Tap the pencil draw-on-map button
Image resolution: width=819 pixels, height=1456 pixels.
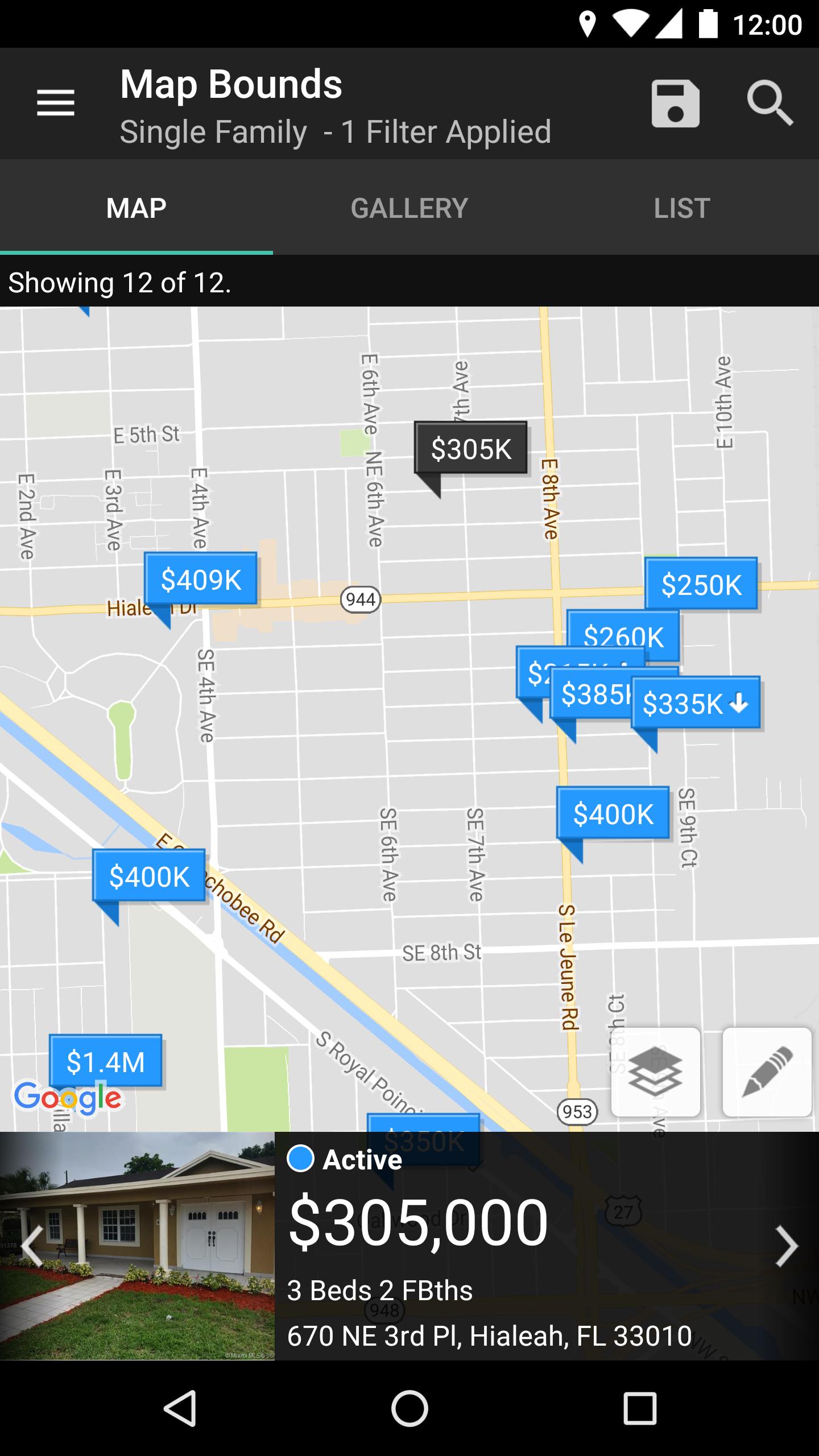coord(767,1072)
